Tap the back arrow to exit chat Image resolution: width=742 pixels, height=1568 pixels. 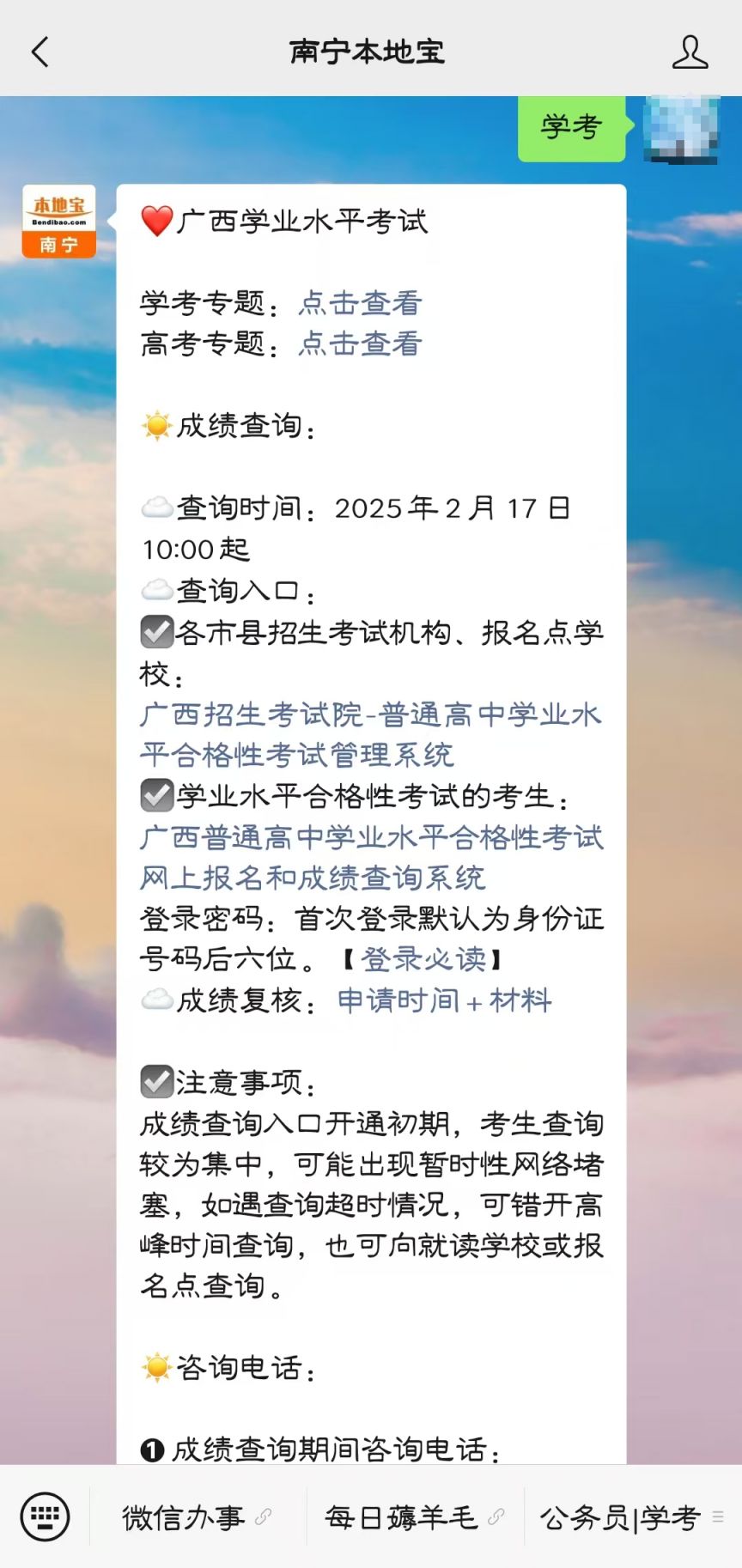tap(39, 52)
